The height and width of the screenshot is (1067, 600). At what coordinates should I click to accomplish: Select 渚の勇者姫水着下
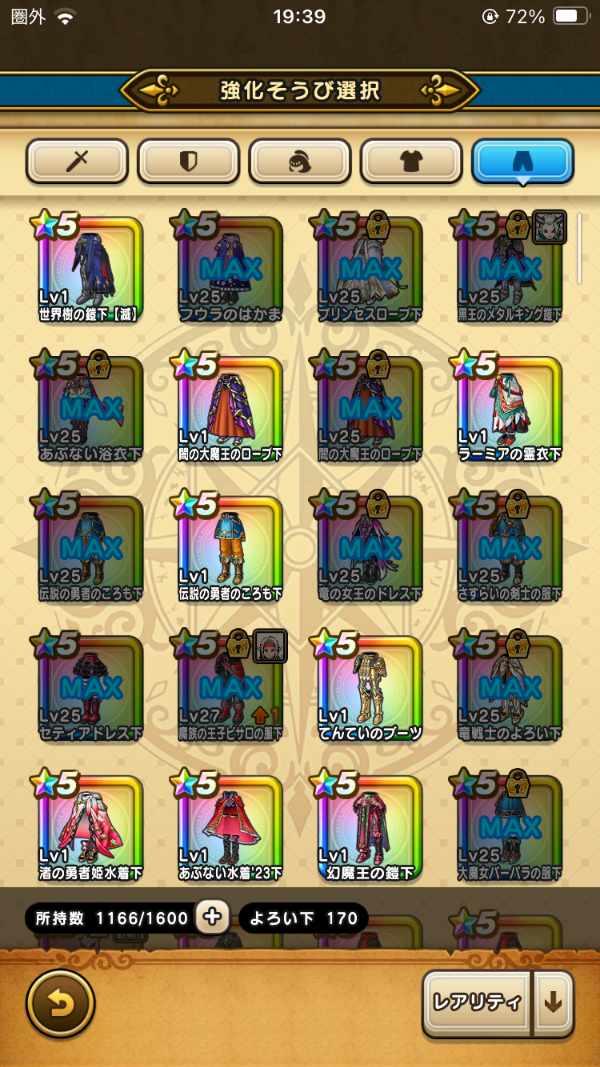(88, 827)
